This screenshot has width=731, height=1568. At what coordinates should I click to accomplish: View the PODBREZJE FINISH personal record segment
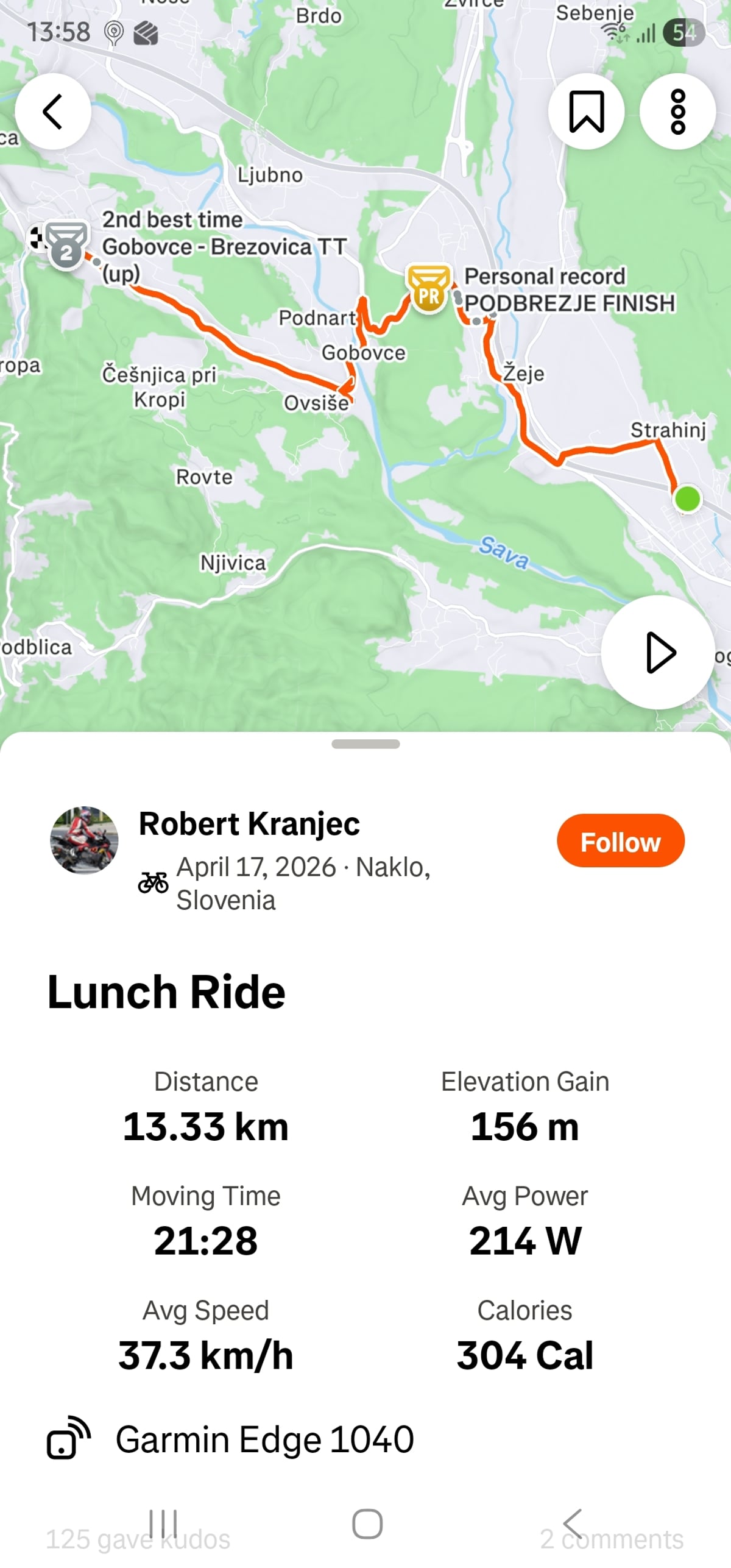(429, 288)
